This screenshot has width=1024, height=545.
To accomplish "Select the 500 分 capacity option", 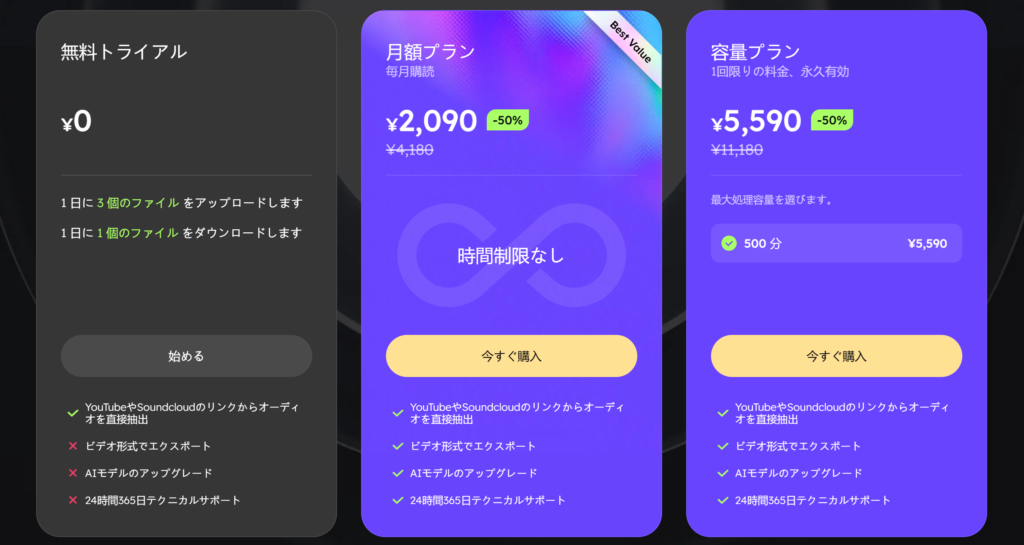I will click(x=836, y=243).
